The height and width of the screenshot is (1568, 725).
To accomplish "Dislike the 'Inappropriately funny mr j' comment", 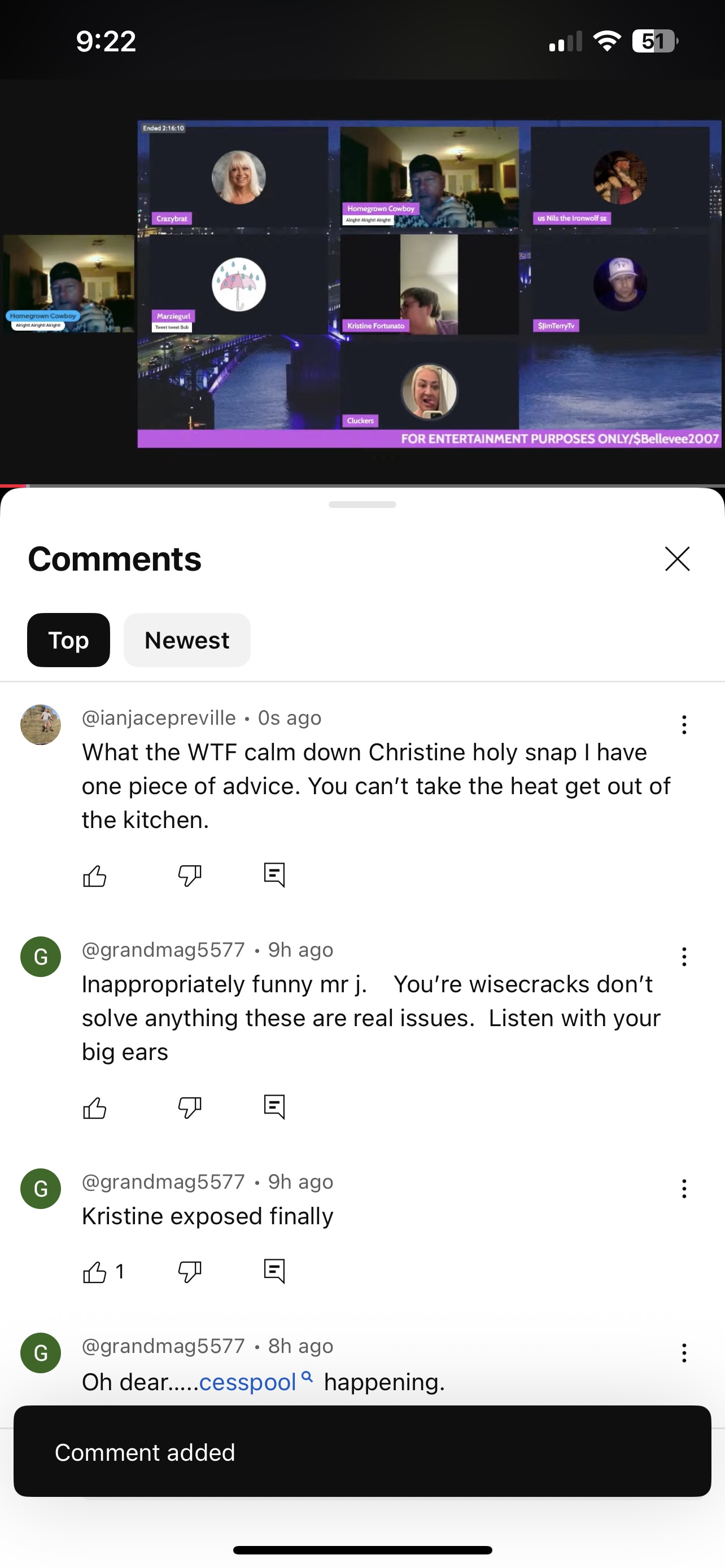I will [189, 1108].
